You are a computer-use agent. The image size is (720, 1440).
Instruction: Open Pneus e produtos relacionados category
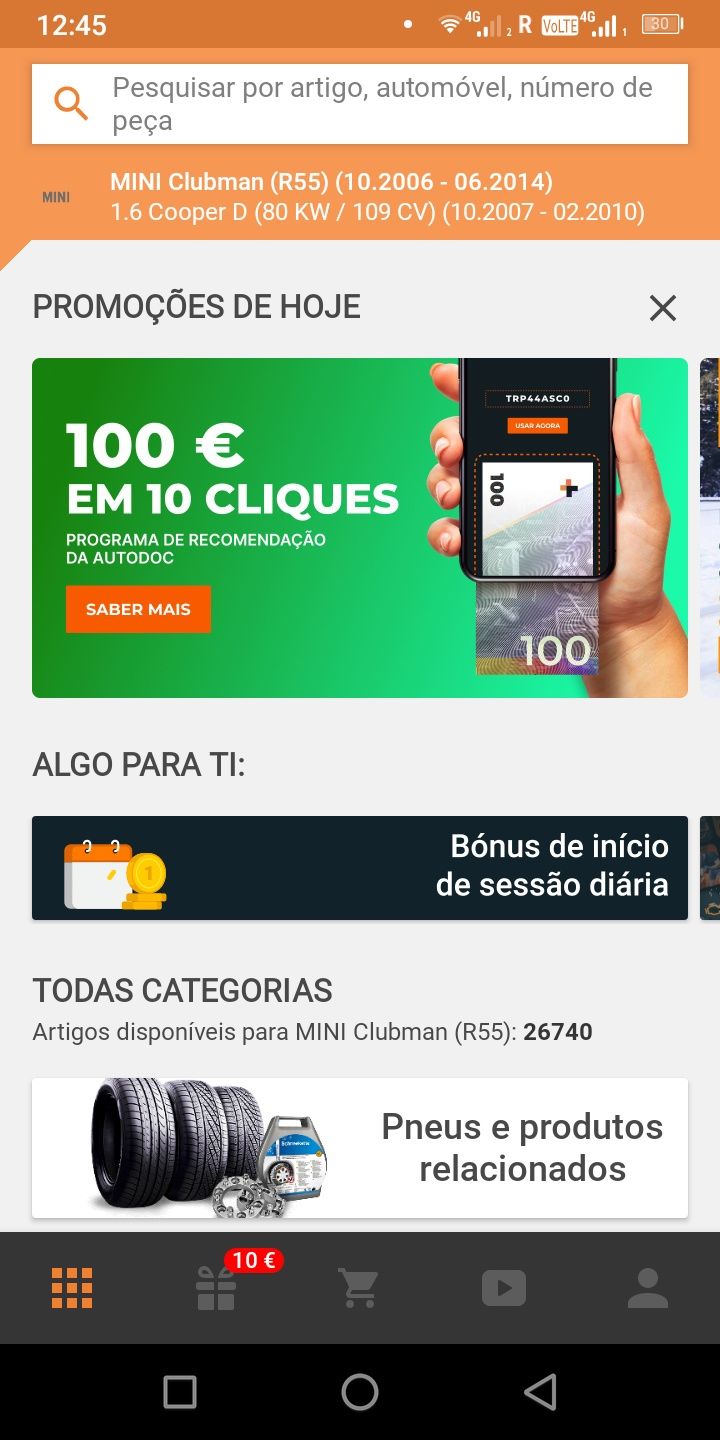(360, 1147)
